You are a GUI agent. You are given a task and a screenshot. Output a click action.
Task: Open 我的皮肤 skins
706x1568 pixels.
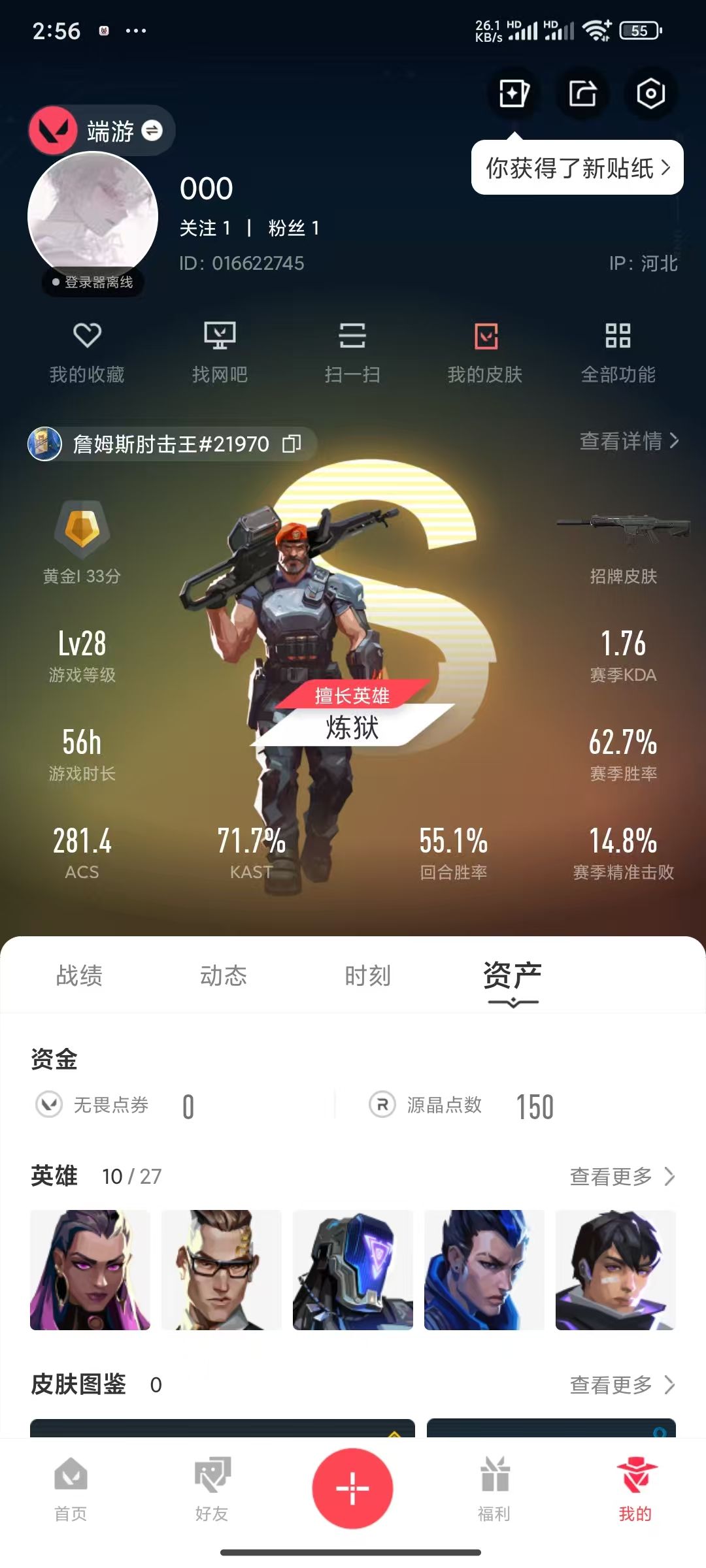point(485,353)
